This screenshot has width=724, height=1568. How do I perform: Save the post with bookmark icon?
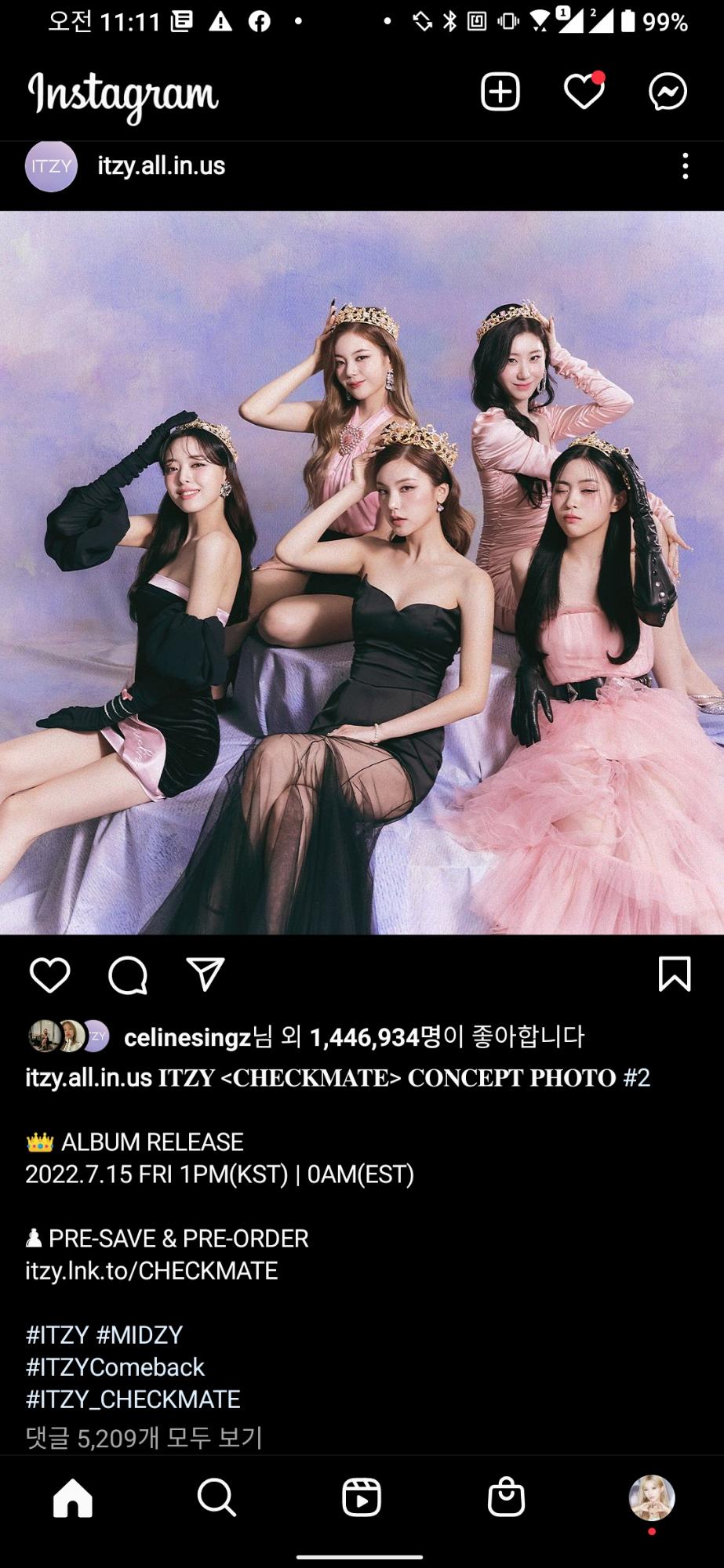(x=674, y=975)
